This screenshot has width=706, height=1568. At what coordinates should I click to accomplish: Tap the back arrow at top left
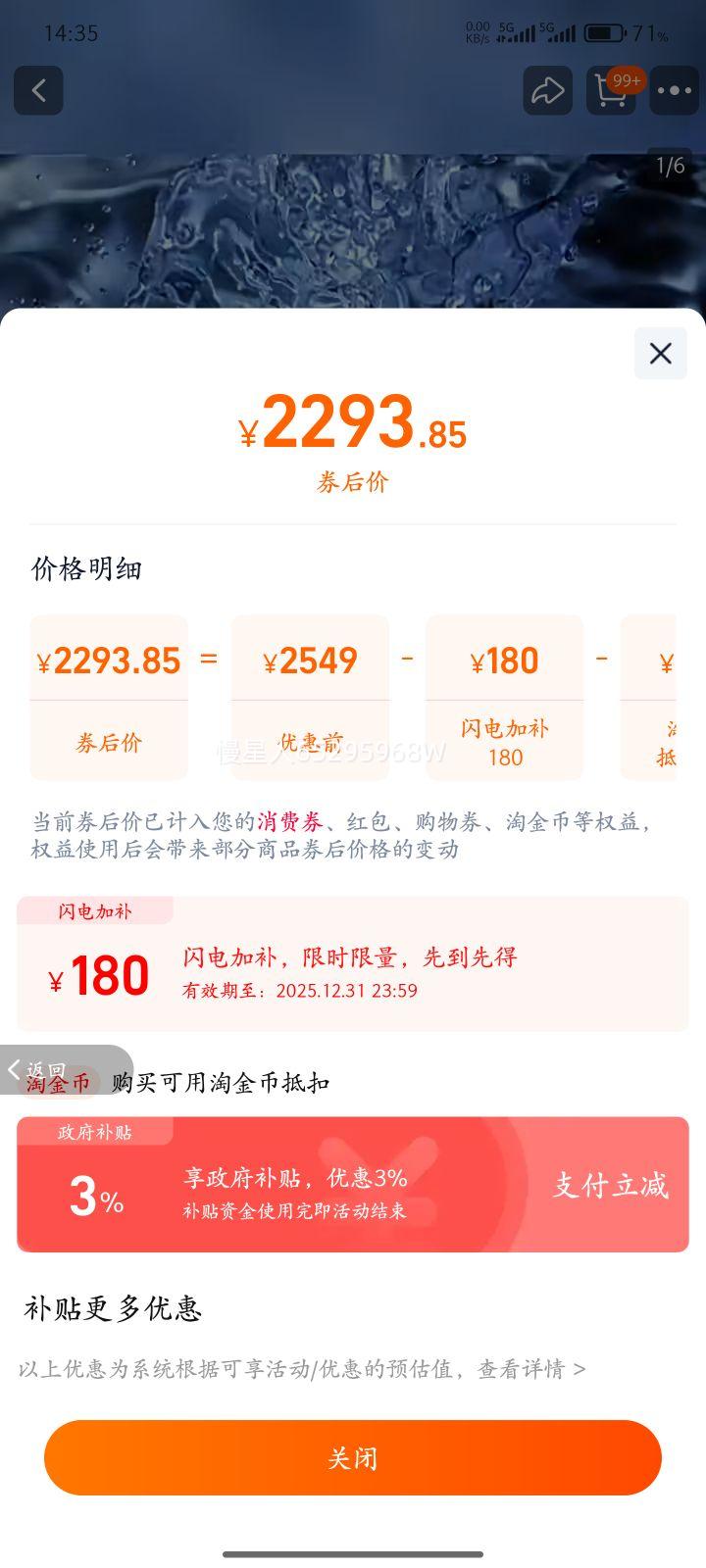coord(39,90)
